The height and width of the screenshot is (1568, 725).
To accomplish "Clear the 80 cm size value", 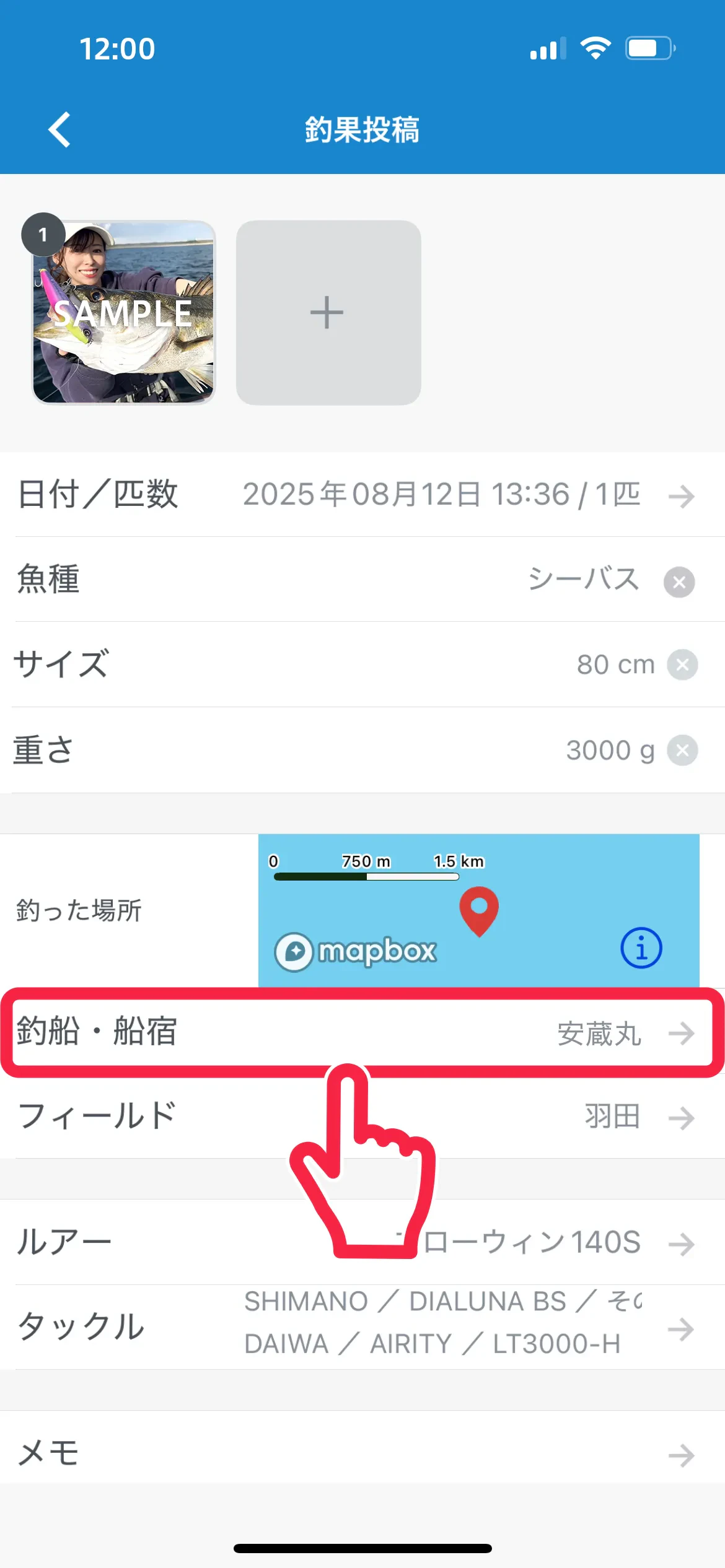I will (x=682, y=665).
